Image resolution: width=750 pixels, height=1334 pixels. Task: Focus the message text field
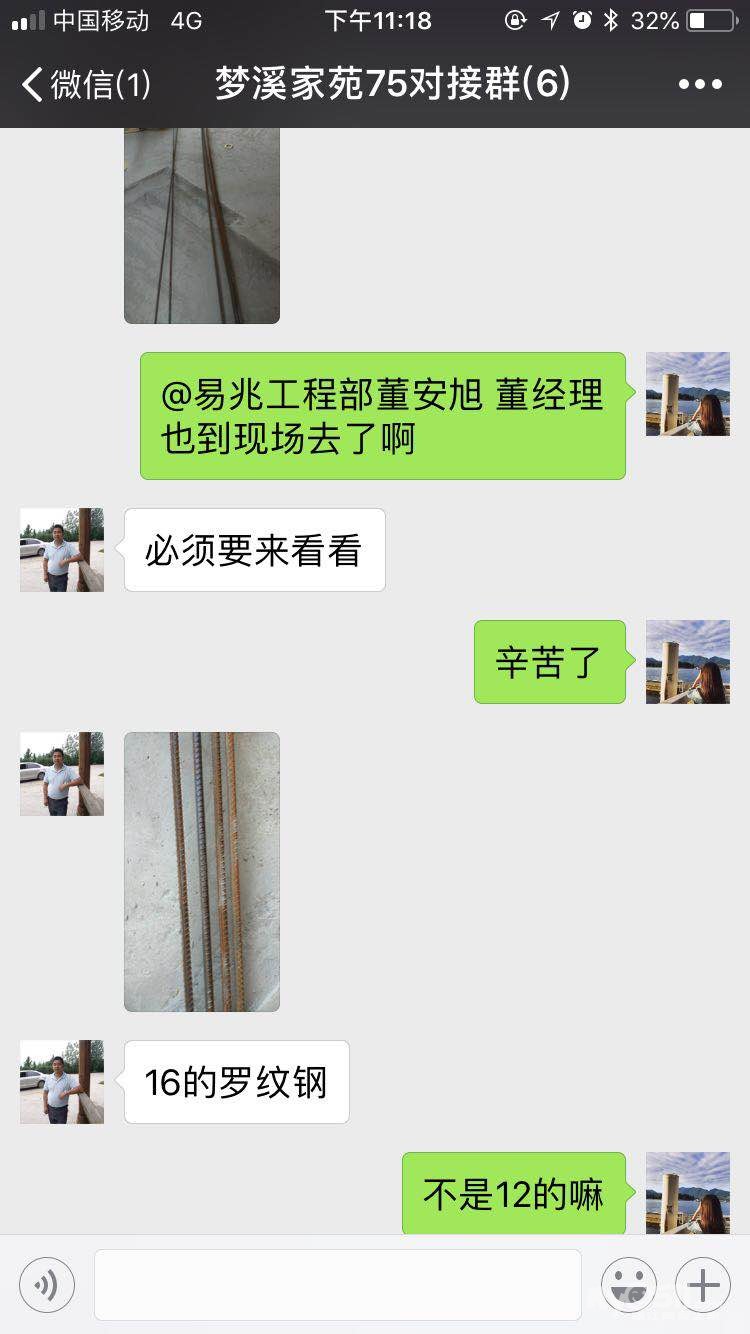(x=338, y=1285)
